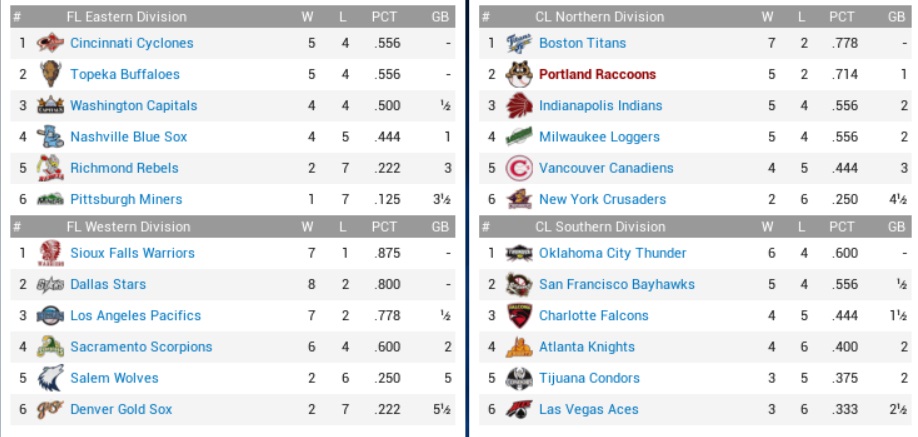The height and width of the screenshot is (437, 918).
Task: Open Los Angeles Pacifics team
Action: 135,315
